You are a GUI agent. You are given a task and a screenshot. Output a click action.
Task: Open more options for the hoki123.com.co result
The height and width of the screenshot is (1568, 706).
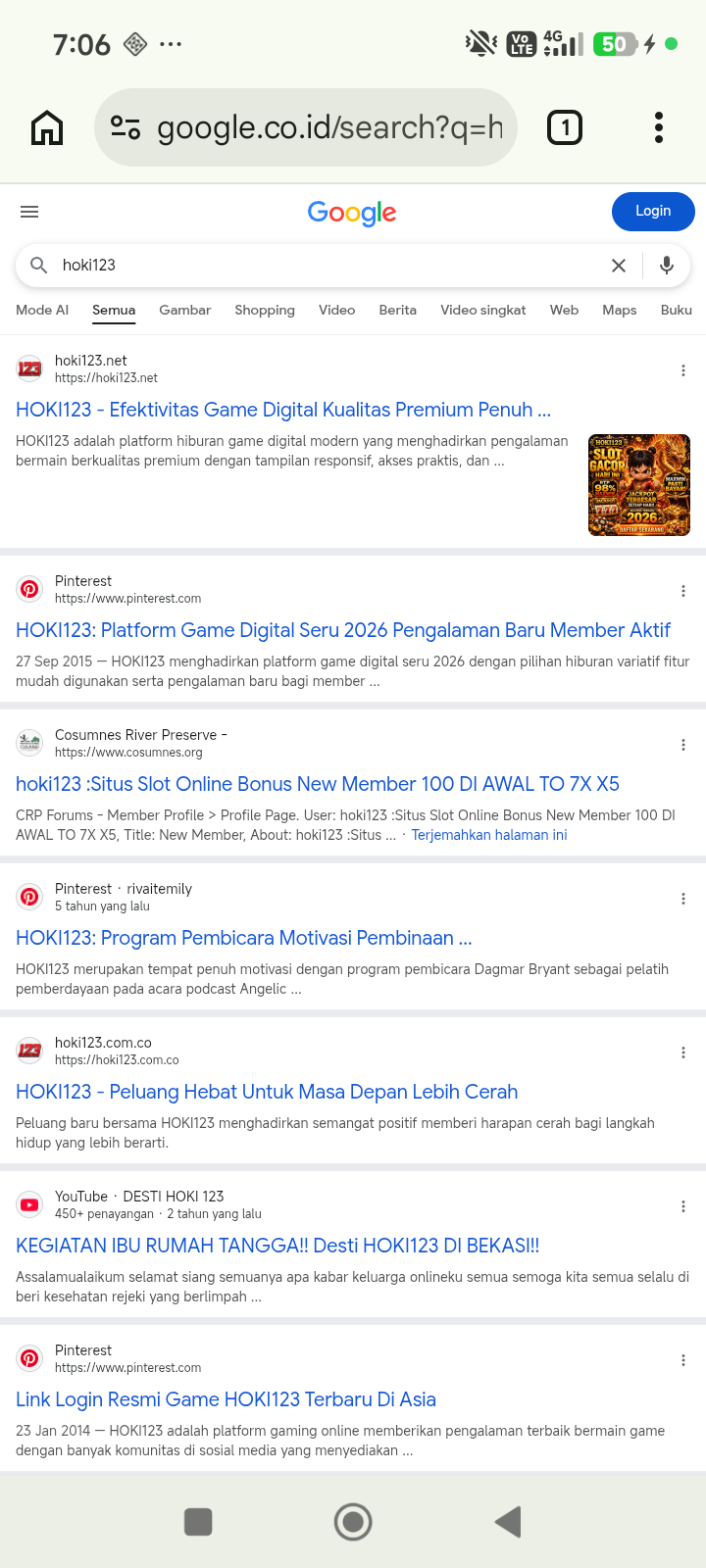click(x=683, y=1053)
